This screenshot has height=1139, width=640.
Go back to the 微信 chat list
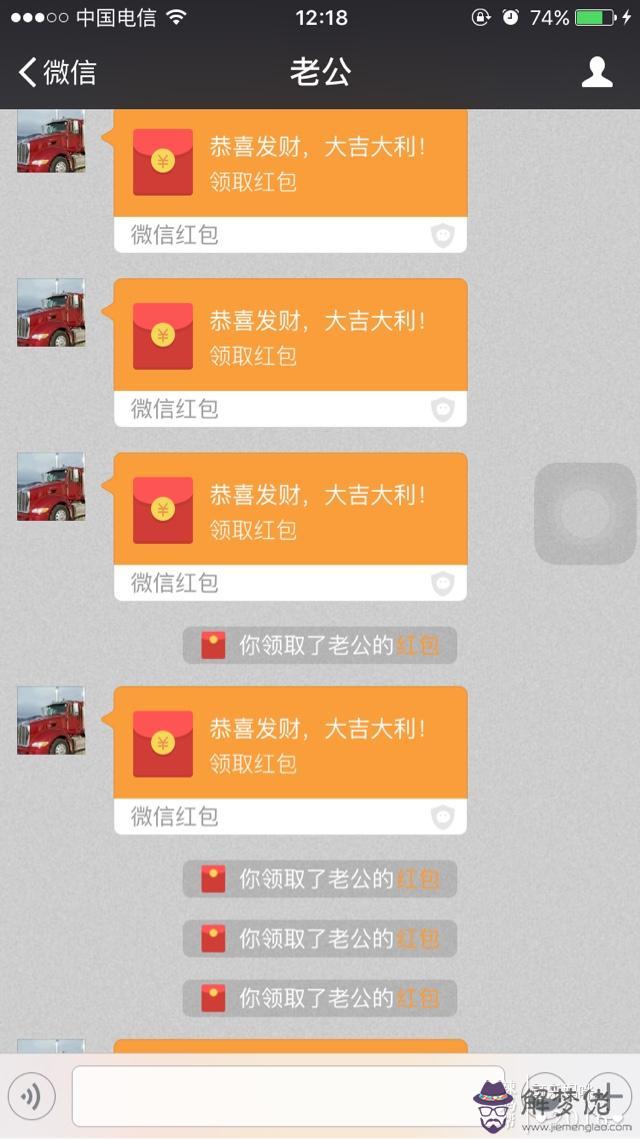tap(57, 72)
